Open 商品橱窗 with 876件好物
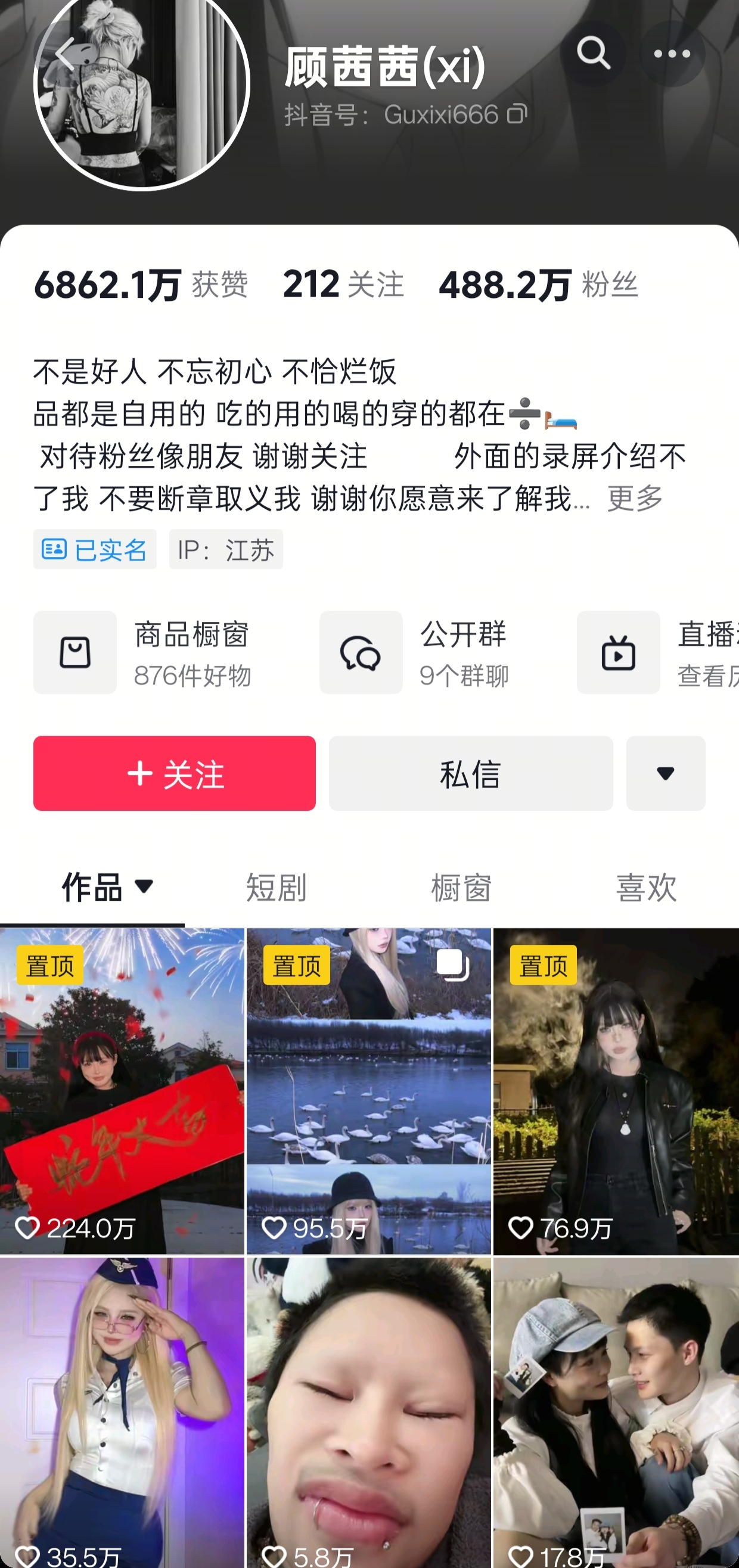Screen dimensions: 739x1568 point(142,652)
